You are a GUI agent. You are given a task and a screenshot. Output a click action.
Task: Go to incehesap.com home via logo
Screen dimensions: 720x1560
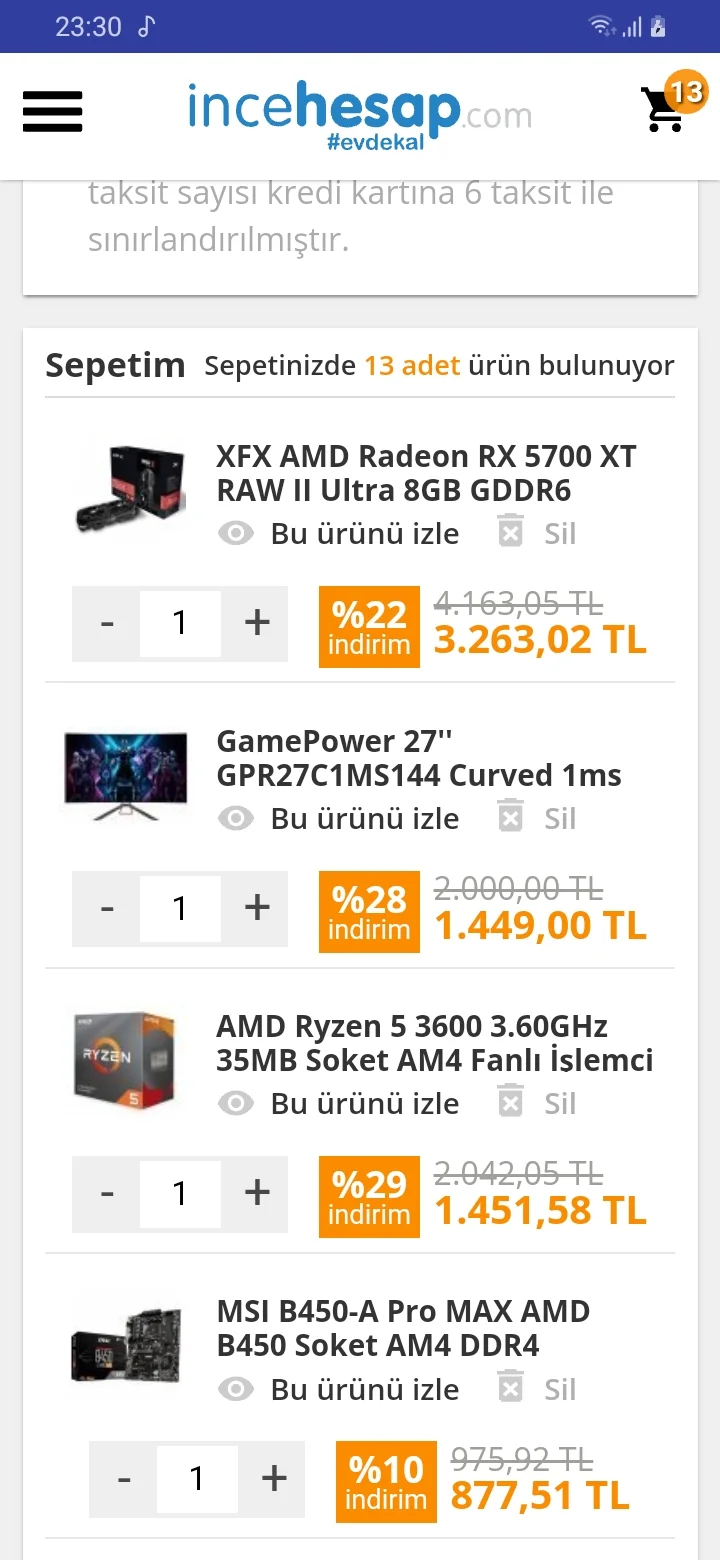tap(359, 113)
